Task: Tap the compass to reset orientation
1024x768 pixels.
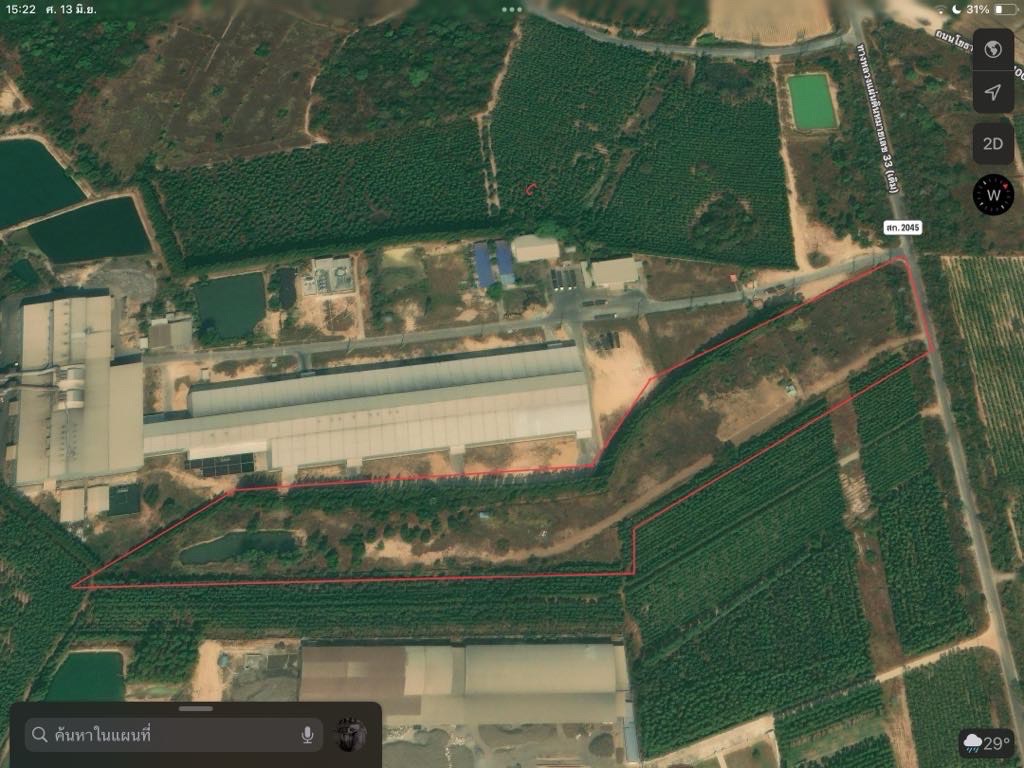Action: (993, 194)
